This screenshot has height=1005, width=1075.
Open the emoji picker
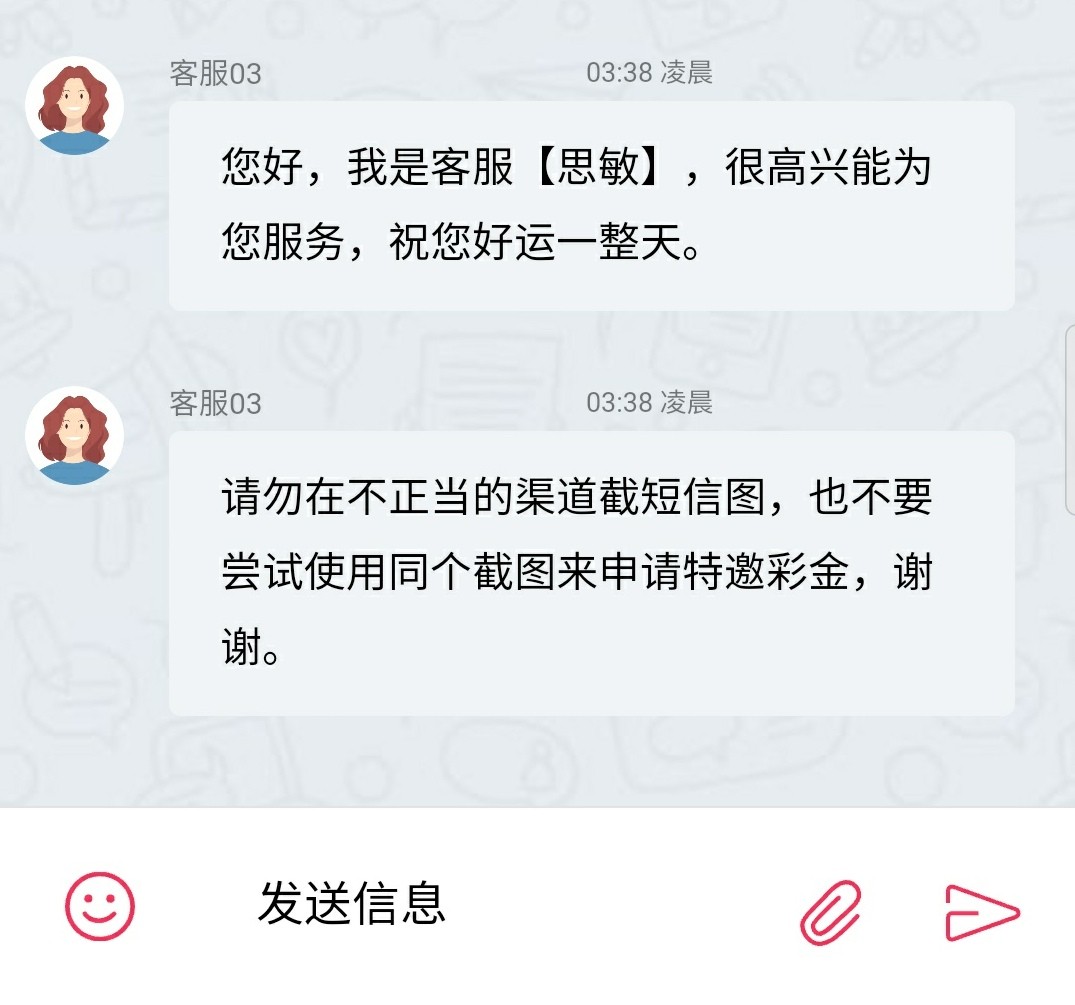pyautogui.click(x=99, y=906)
